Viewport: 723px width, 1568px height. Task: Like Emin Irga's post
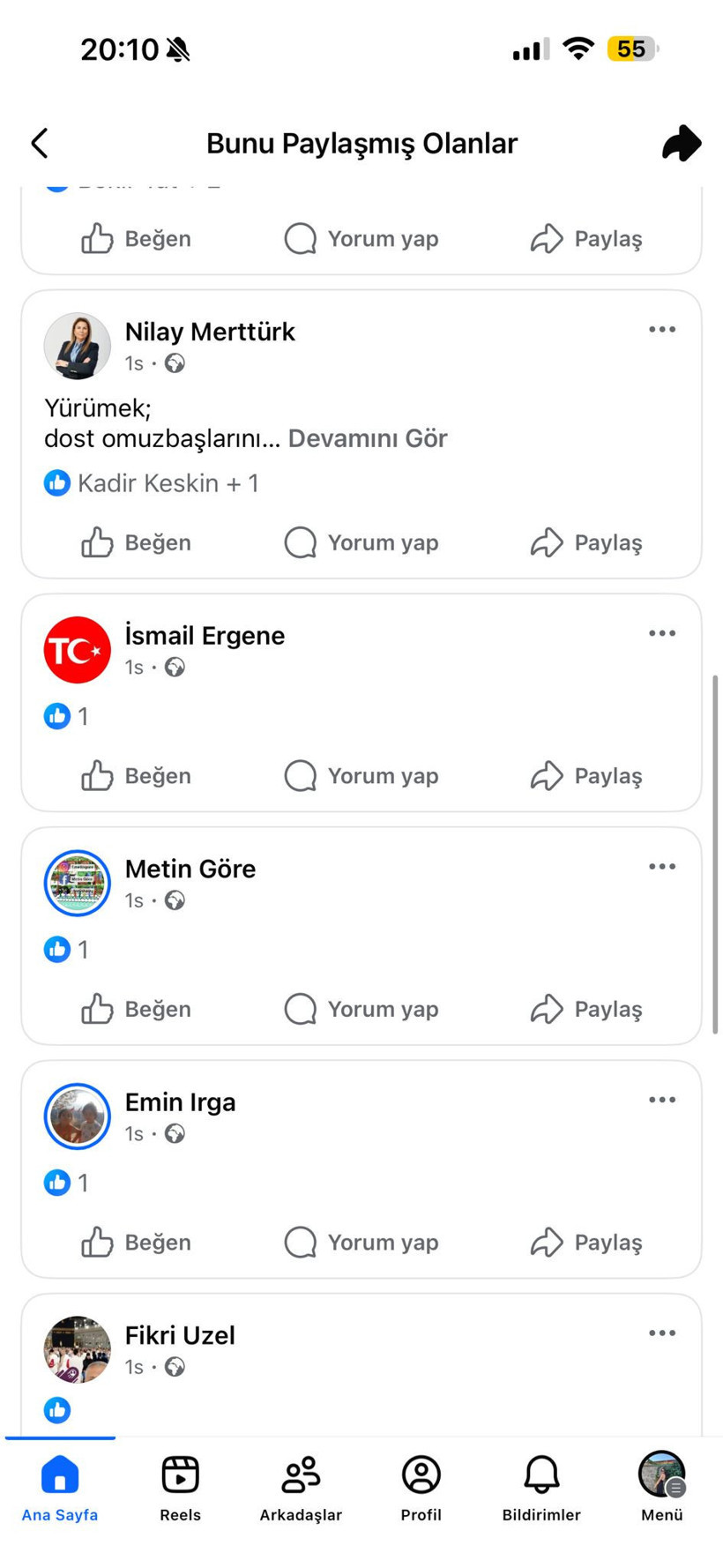(137, 1243)
